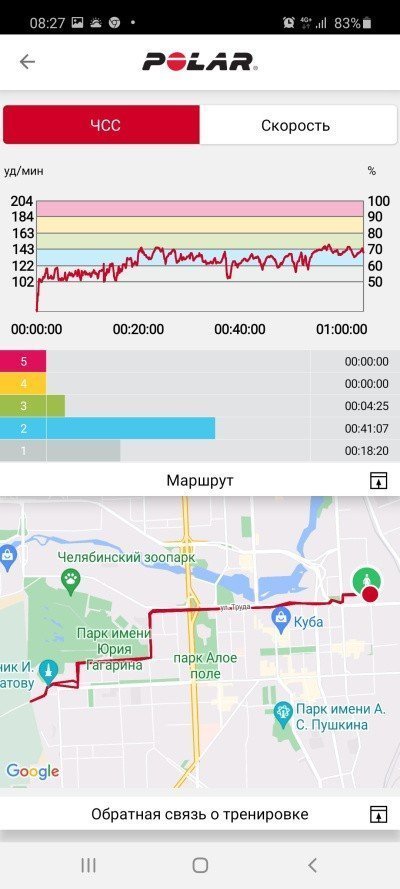The image size is (400, 889).
Task: Open recent apps from navigation bar
Action: pyautogui.click(x=88, y=865)
